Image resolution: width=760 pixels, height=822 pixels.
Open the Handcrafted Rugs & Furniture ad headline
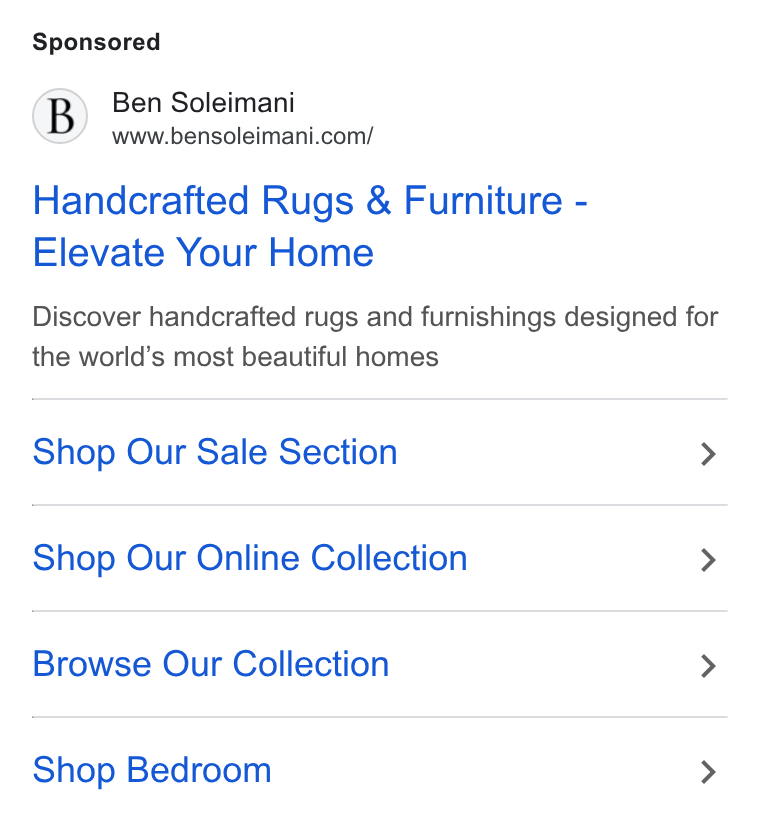click(310, 226)
